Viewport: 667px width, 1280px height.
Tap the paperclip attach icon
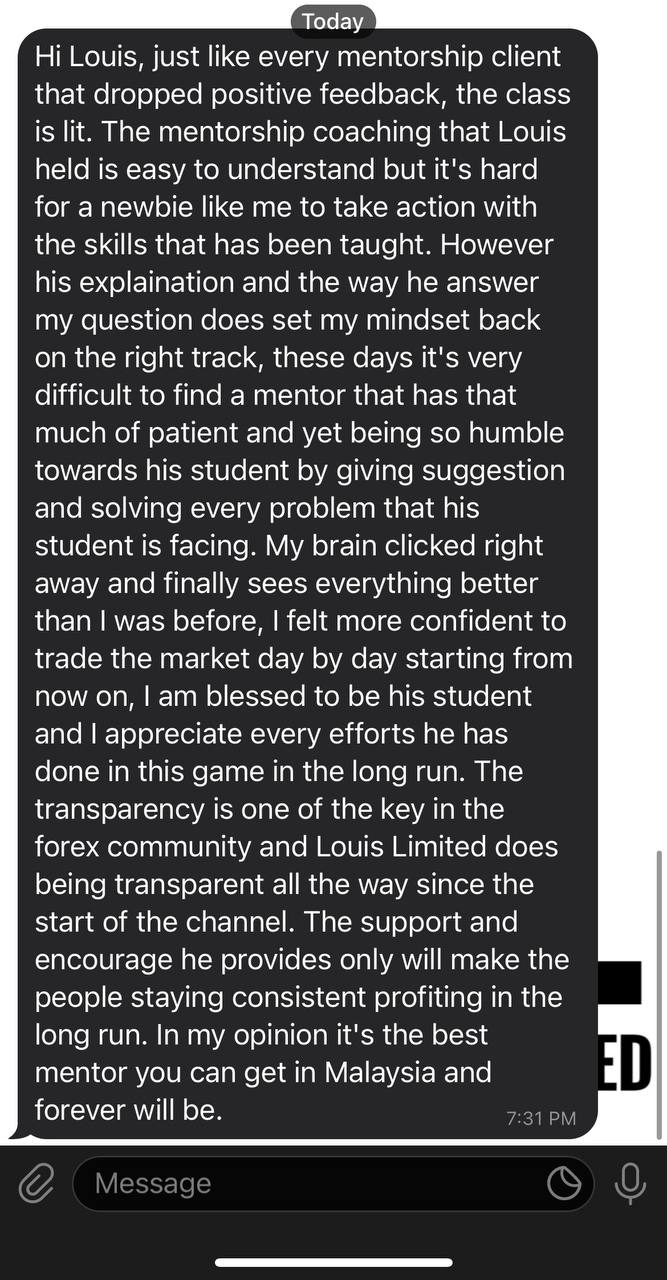point(36,1184)
